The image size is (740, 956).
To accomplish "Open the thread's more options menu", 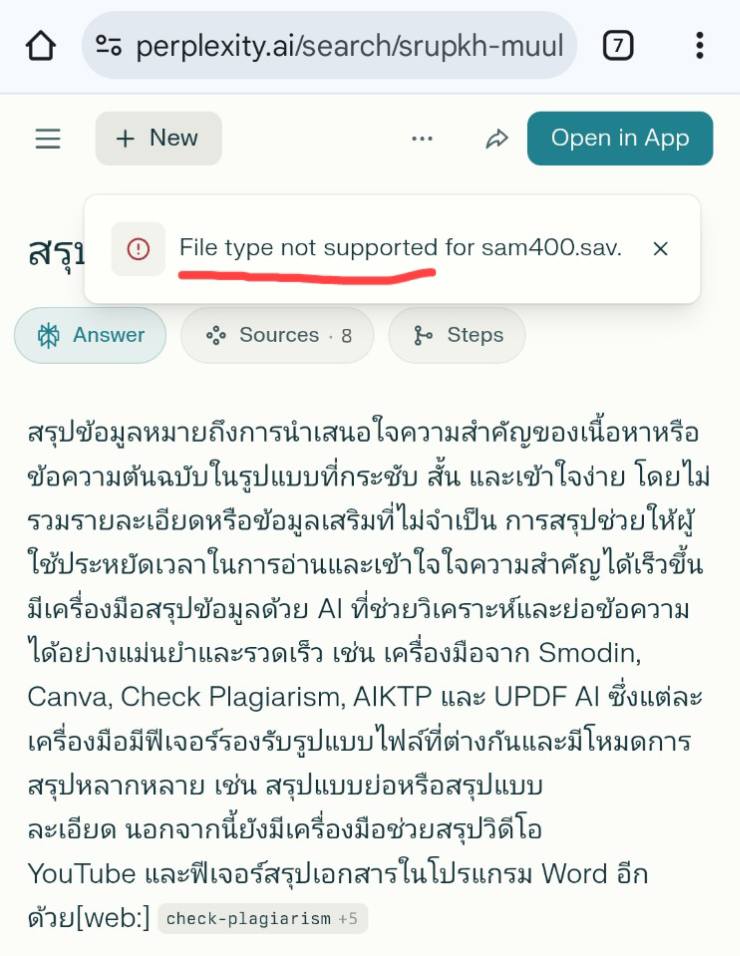I will coord(422,138).
